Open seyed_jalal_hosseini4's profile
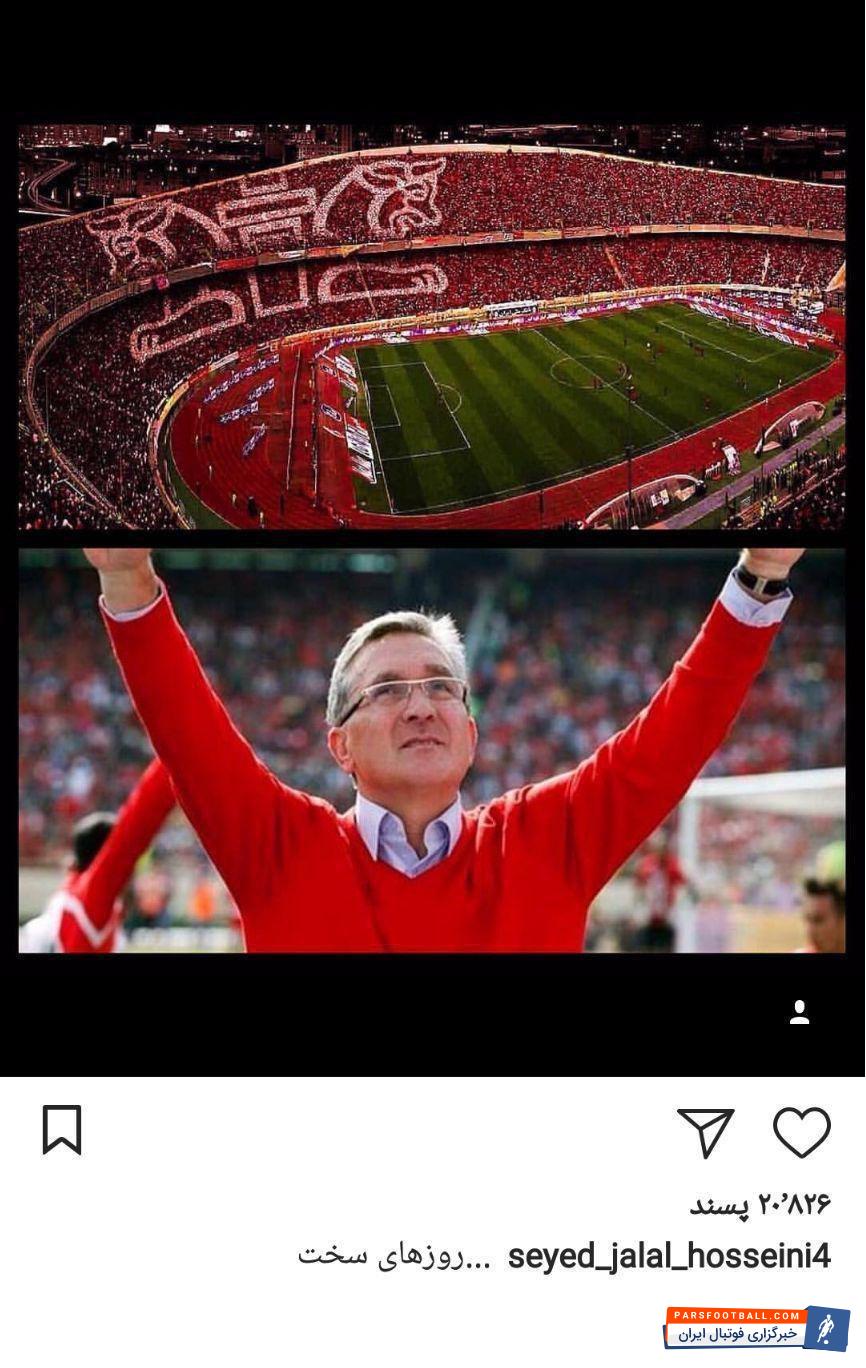The height and width of the screenshot is (1368, 866). click(668, 1257)
